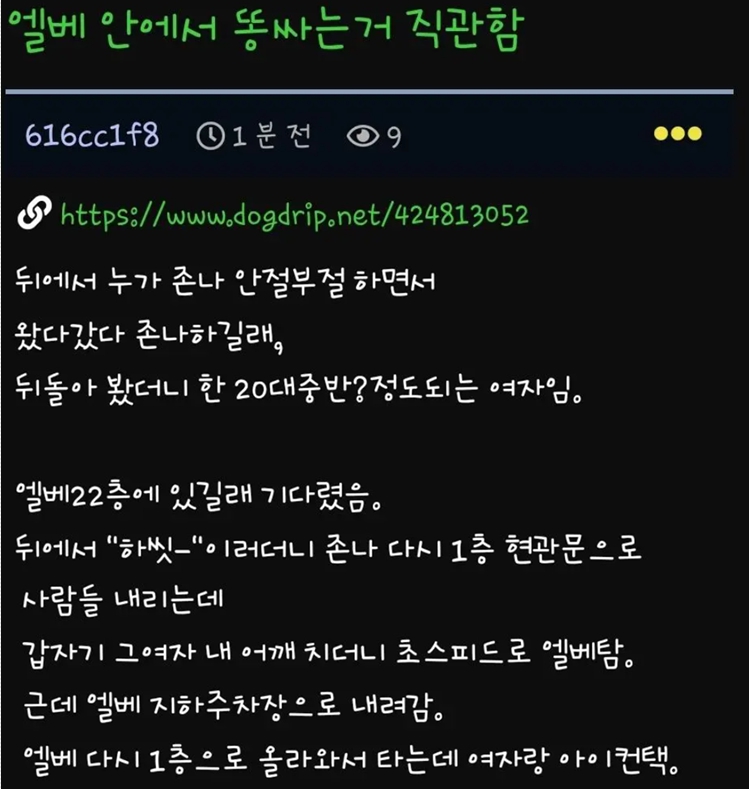Screen dimensions: 749x789
Task: Open author 616cc1f8's profile
Action: pos(93,136)
